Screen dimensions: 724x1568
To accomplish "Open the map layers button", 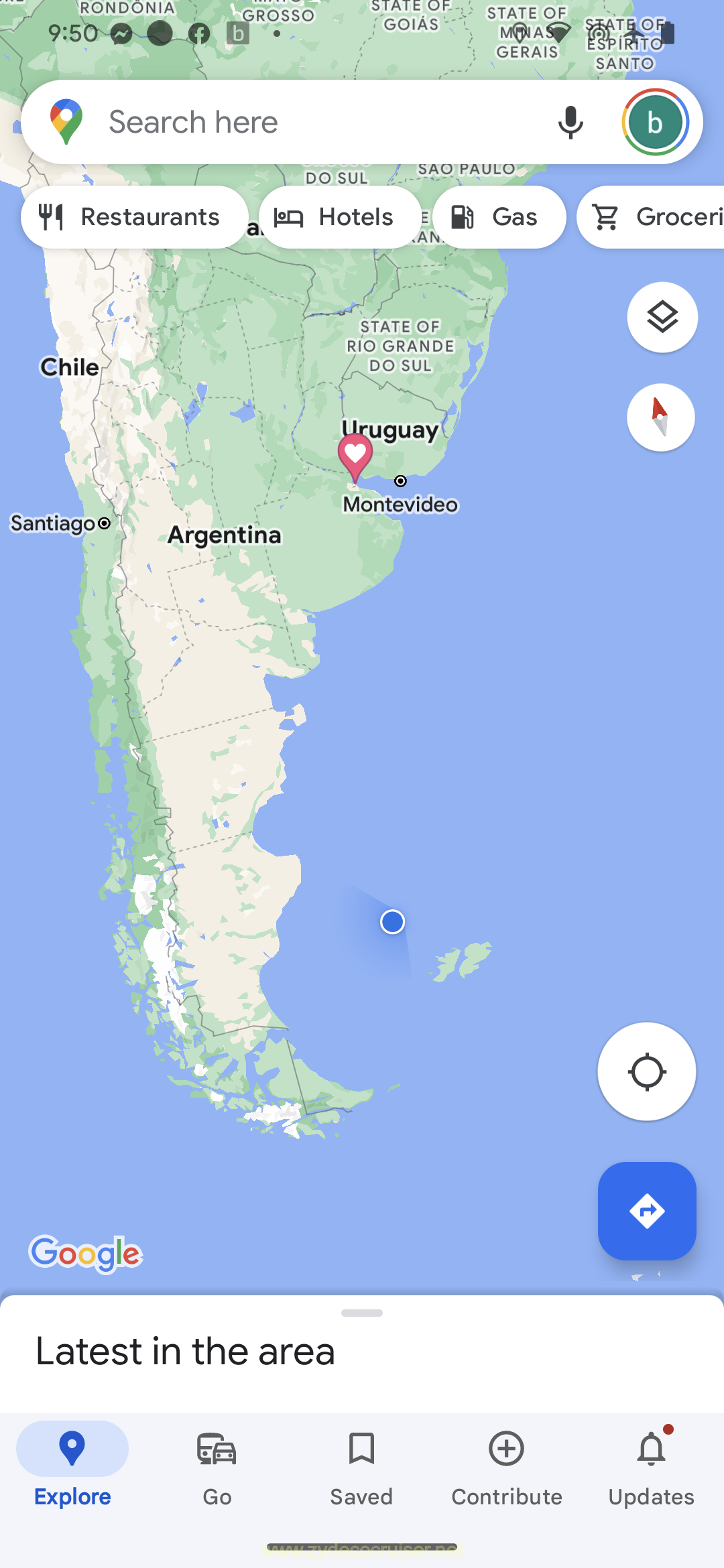I will click(662, 317).
